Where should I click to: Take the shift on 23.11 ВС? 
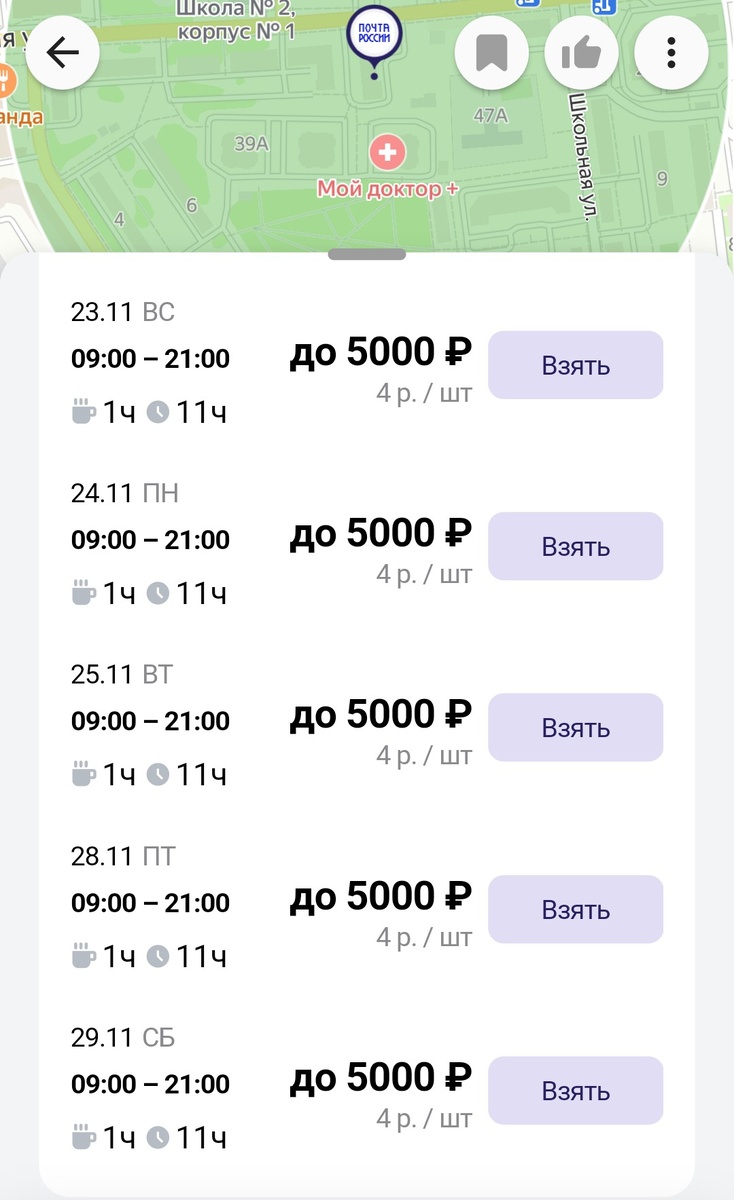tap(575, 365)
